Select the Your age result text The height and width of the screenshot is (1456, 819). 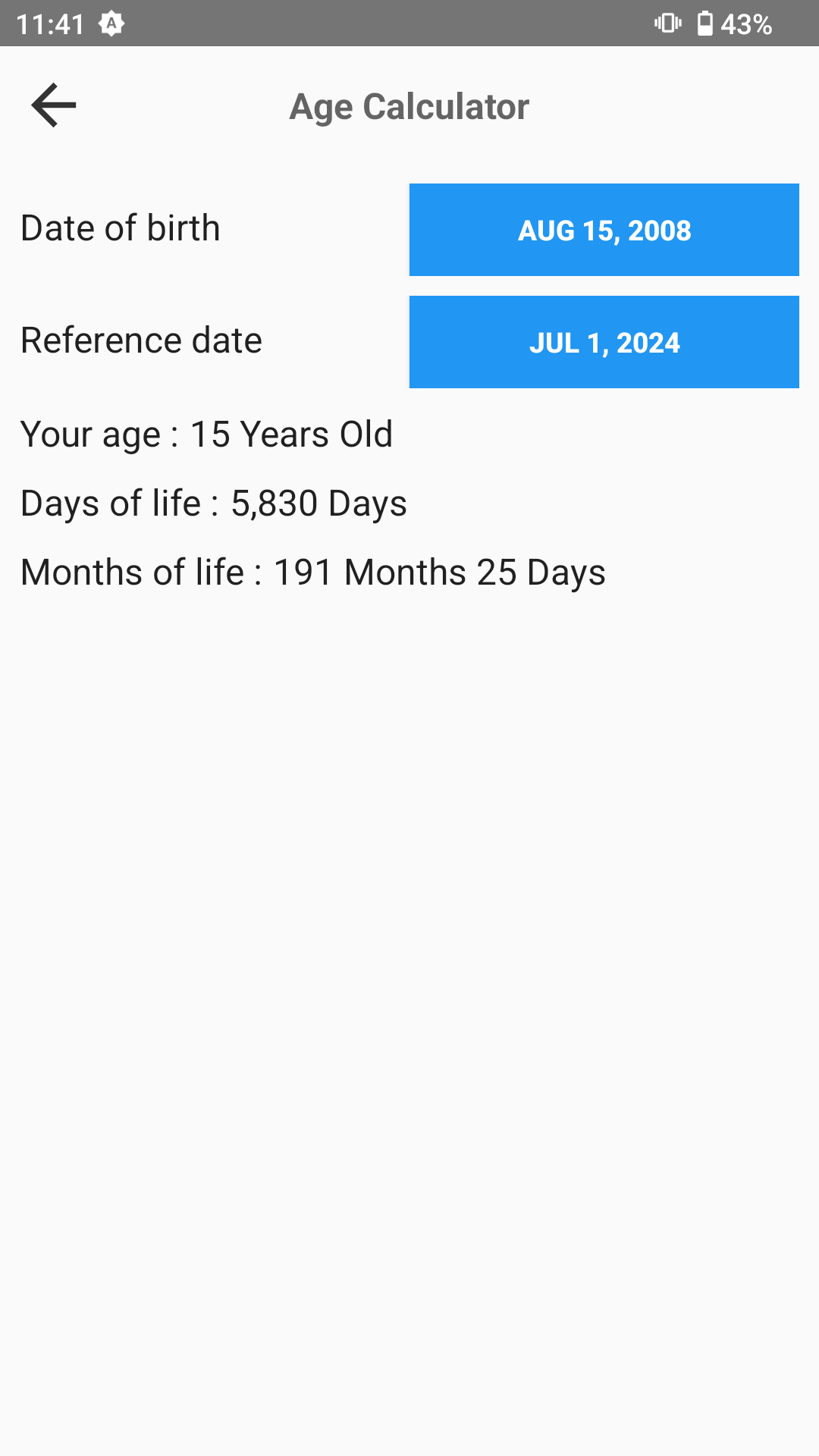coord(206,434)
